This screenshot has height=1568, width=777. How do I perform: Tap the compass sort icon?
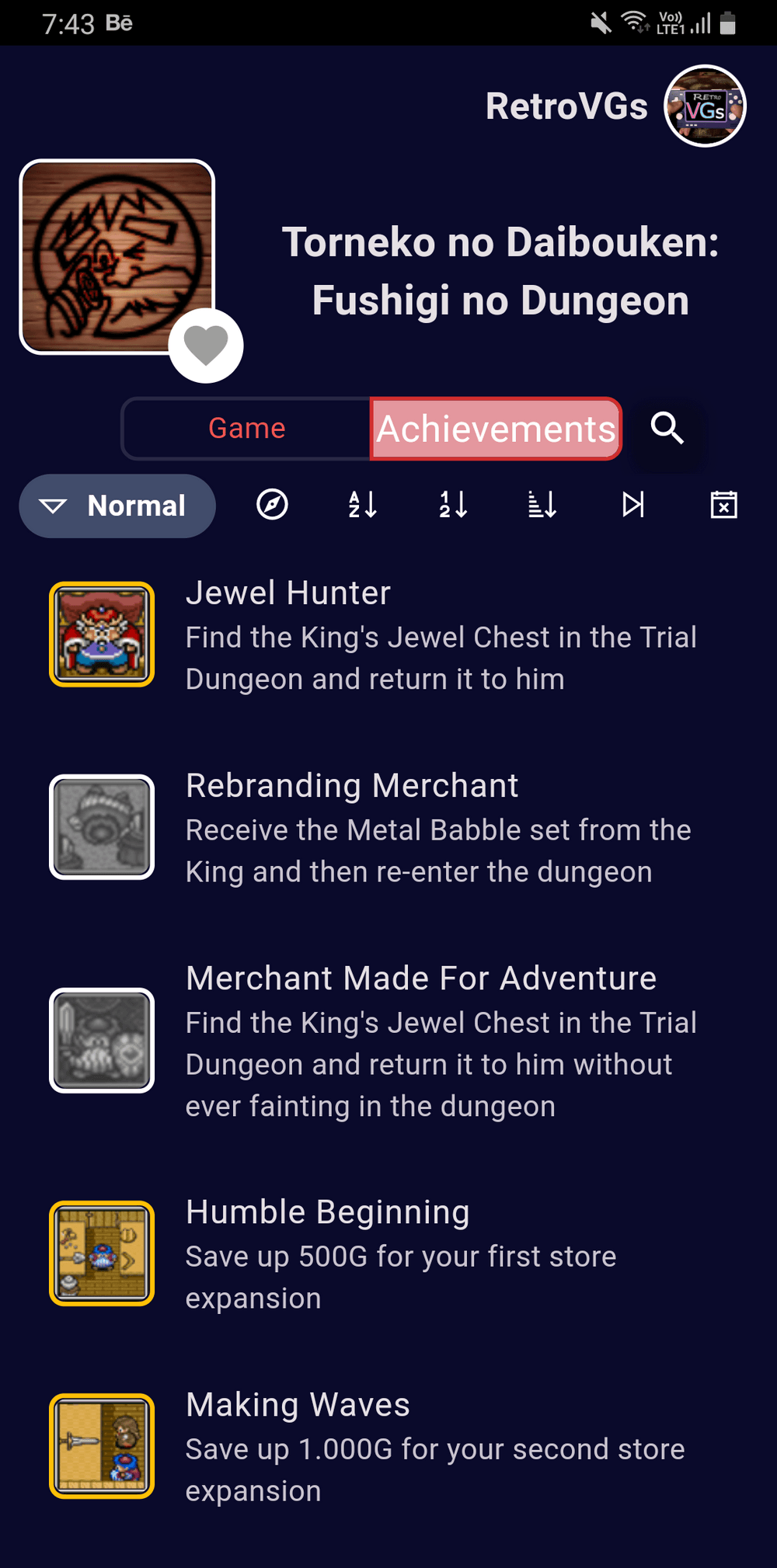click(x=273, y=505)
